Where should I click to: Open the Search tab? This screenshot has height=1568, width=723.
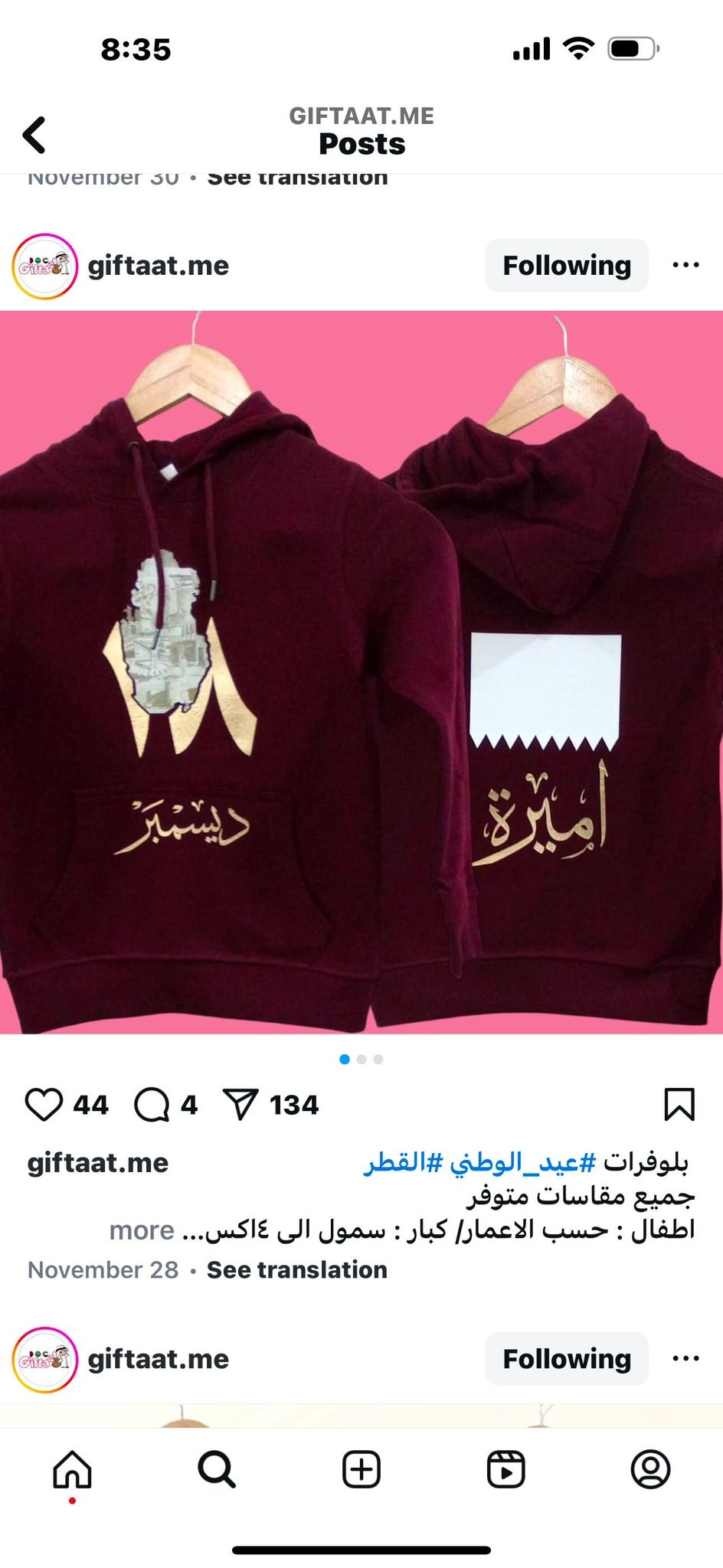217,1470
